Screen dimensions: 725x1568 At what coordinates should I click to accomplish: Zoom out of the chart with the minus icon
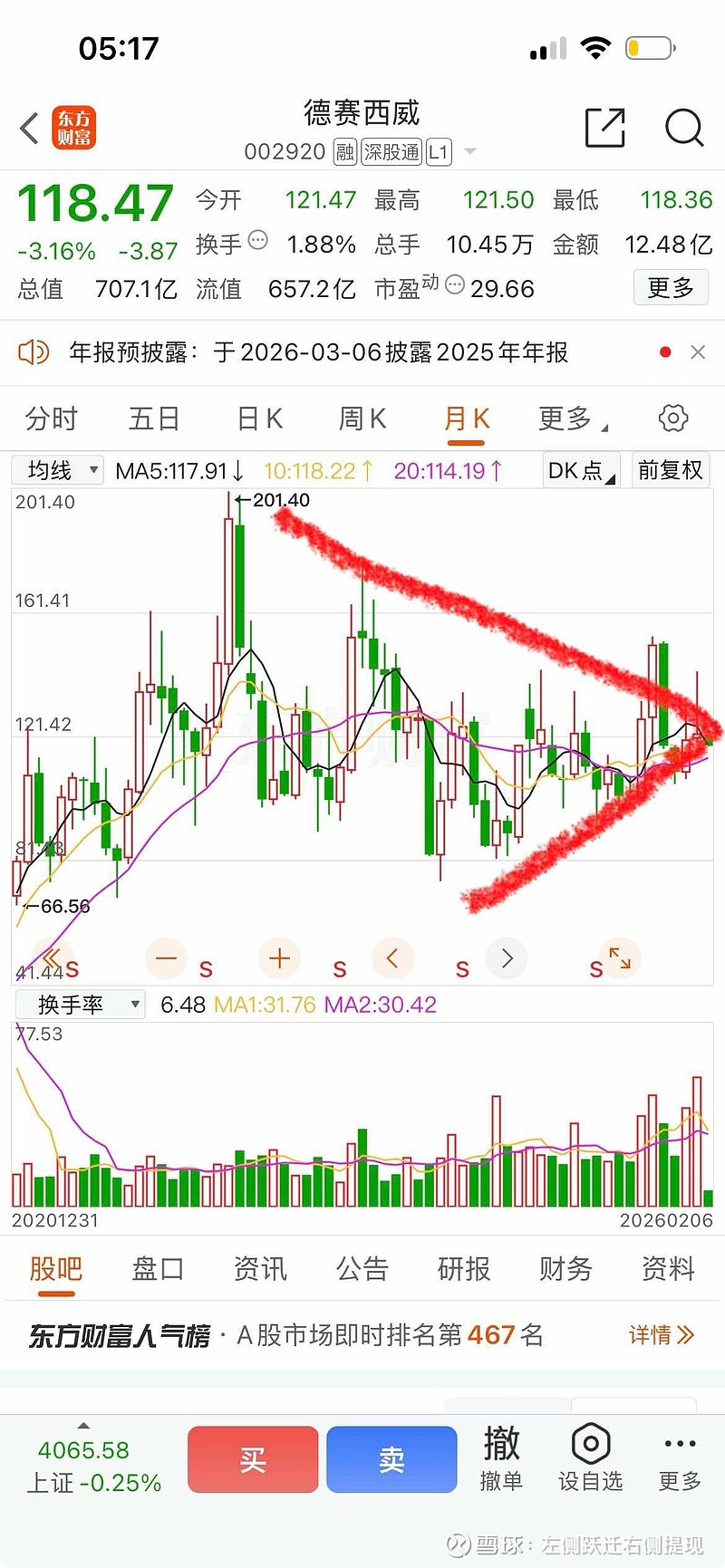[167, 958]
